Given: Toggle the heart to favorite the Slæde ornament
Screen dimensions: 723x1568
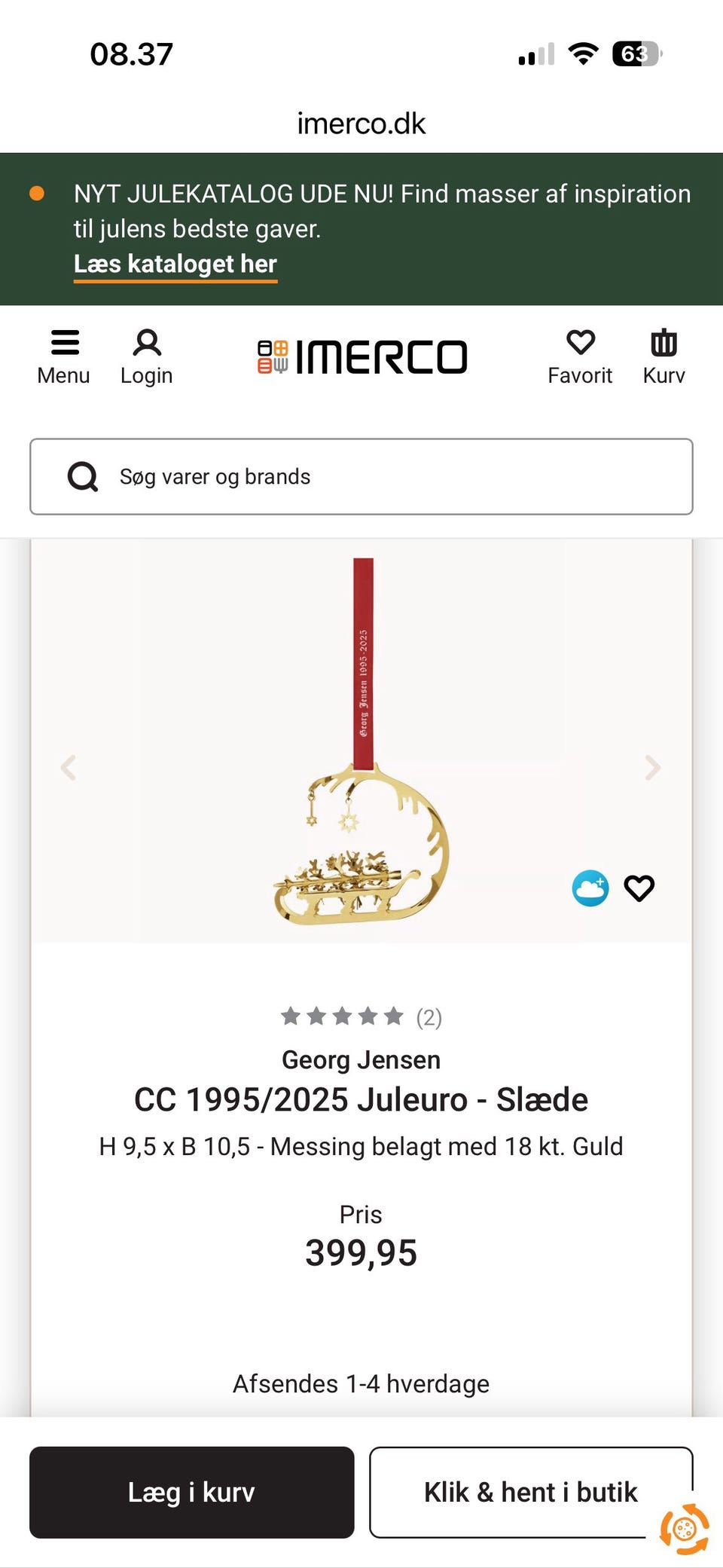Looking at the screenshot, I should 639,888.
